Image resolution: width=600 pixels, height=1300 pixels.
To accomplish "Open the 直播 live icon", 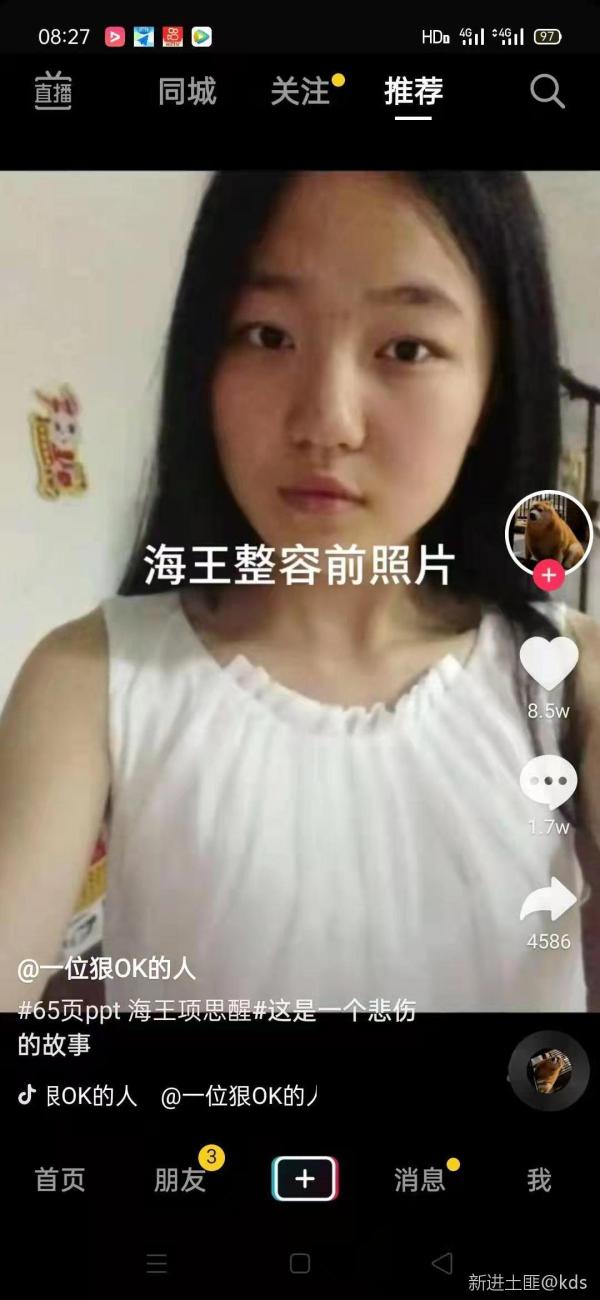I will tap(53, 92).
